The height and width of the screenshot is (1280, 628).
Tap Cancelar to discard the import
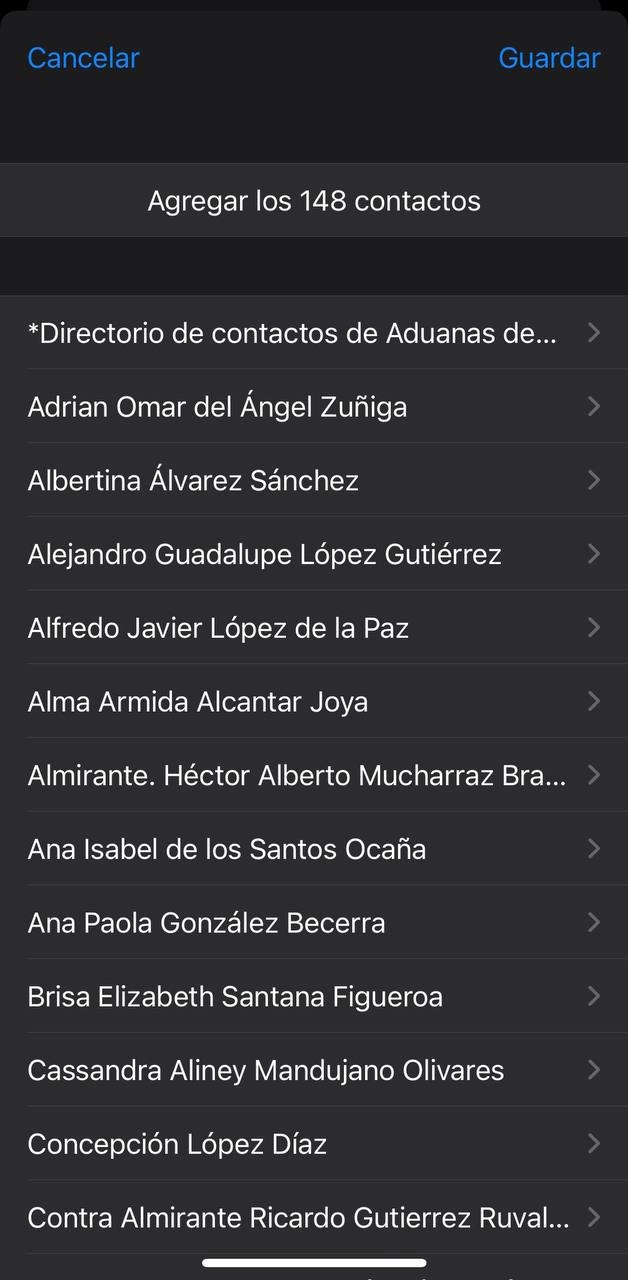tap(83, 58)
